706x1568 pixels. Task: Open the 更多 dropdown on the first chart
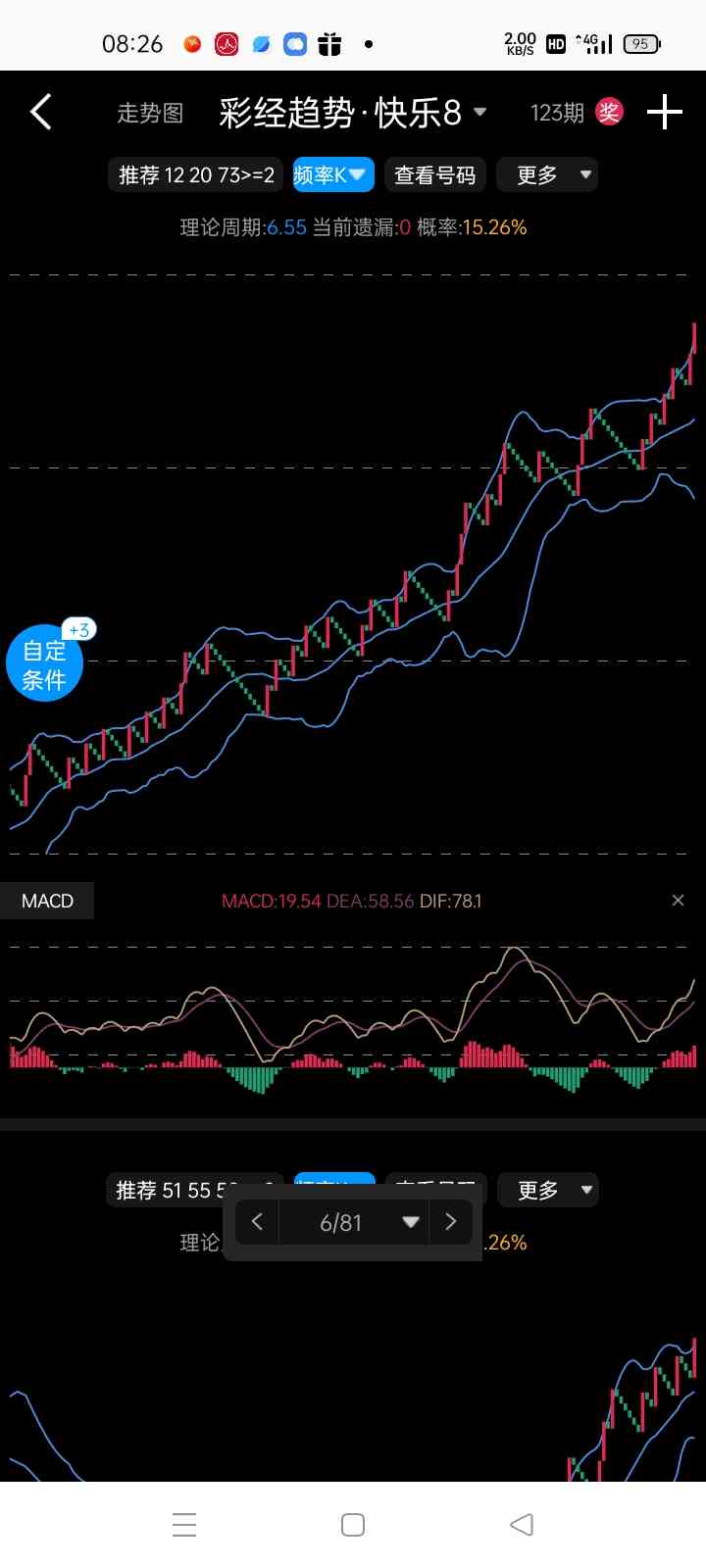(546, 175)
